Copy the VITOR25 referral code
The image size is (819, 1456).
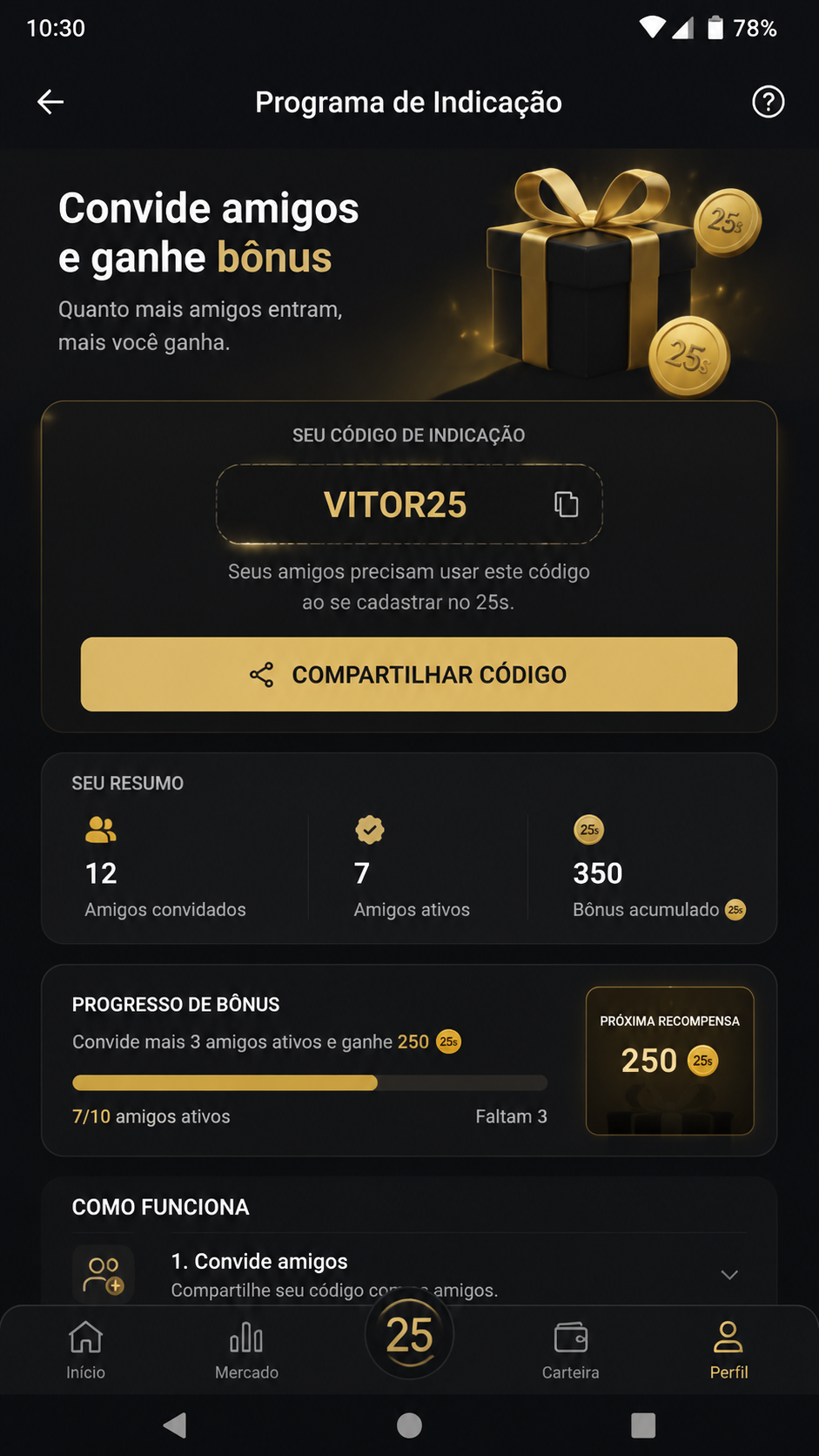pyautogui.click(x=567, y=504)
